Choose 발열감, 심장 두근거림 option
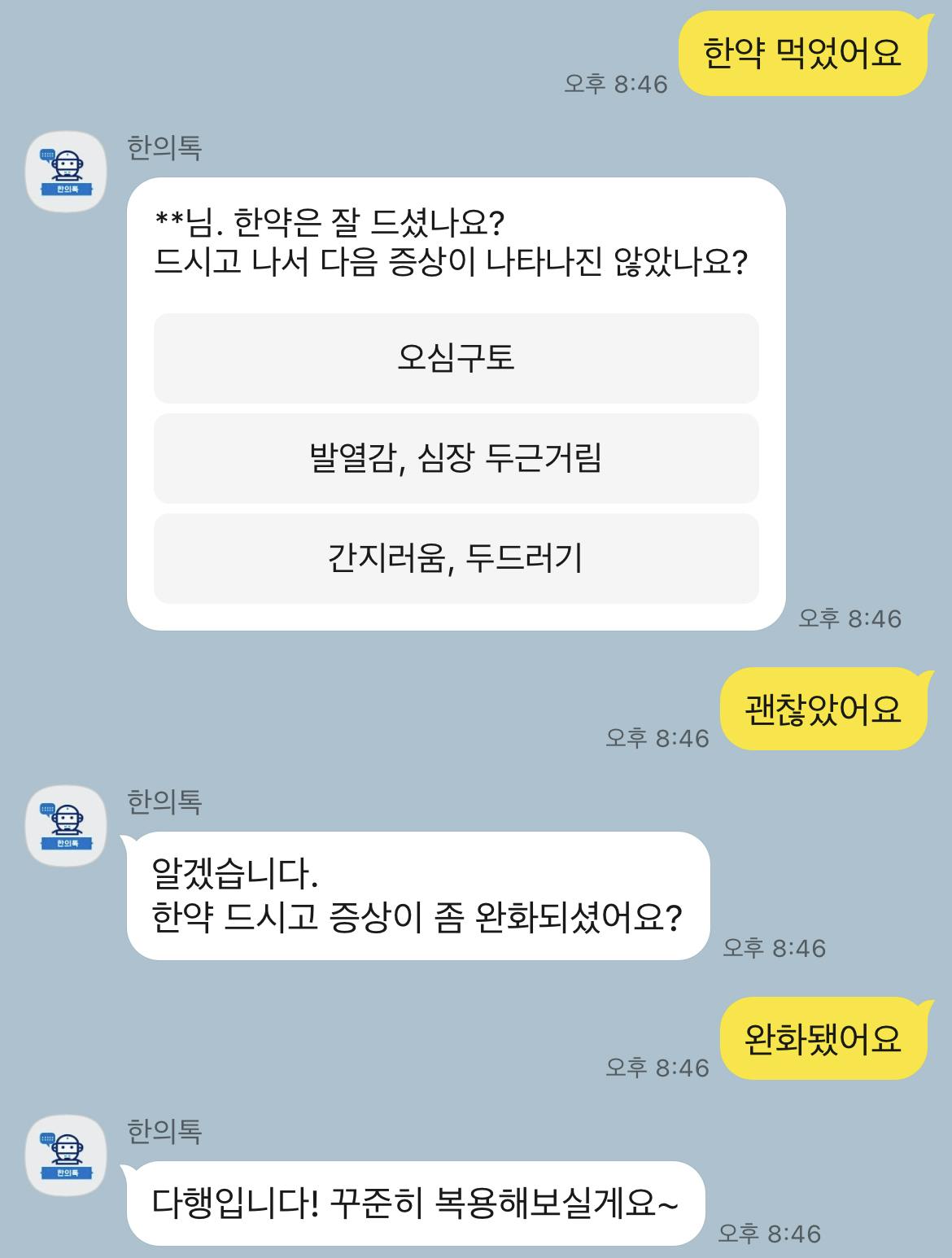This screenshot has height=1258, width=952. 456,458
